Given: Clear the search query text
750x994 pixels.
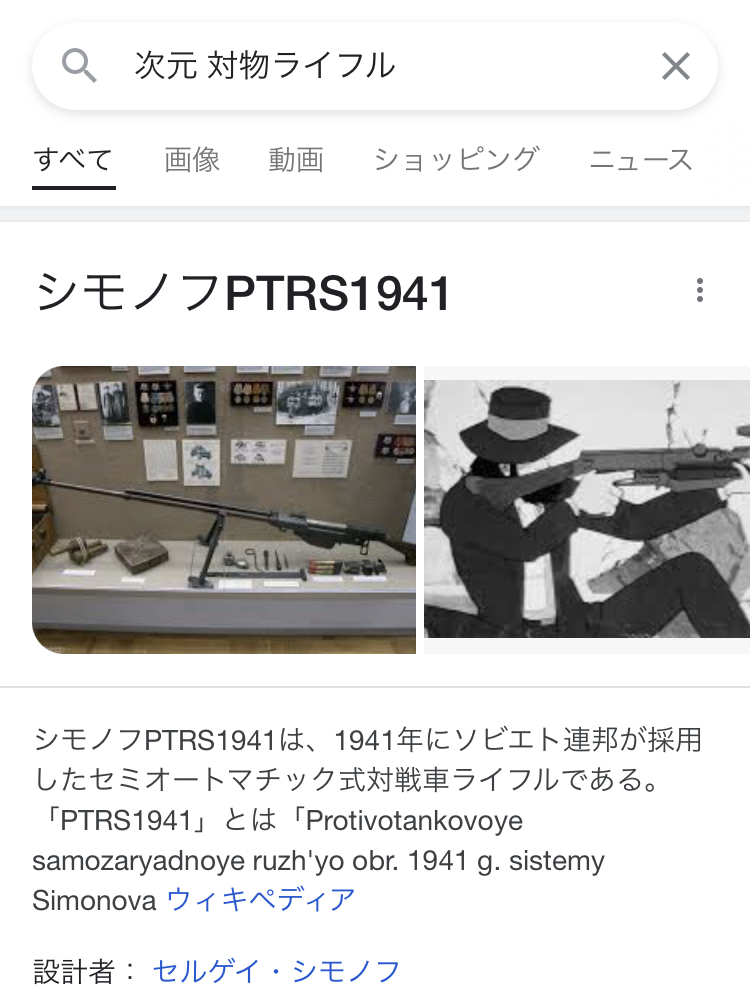Looking at the screenshot, I should [x=676, y=67].
